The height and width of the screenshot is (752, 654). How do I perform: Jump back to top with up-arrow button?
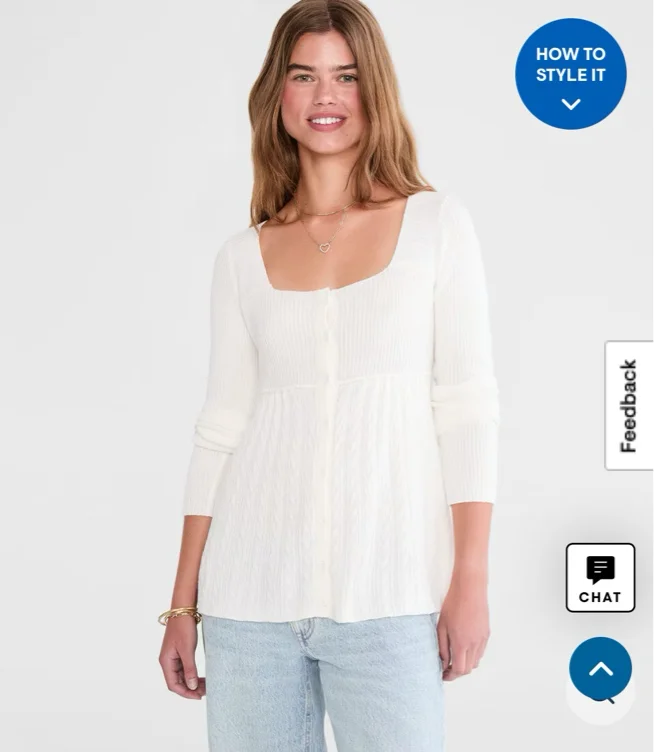tap(600, 668)
